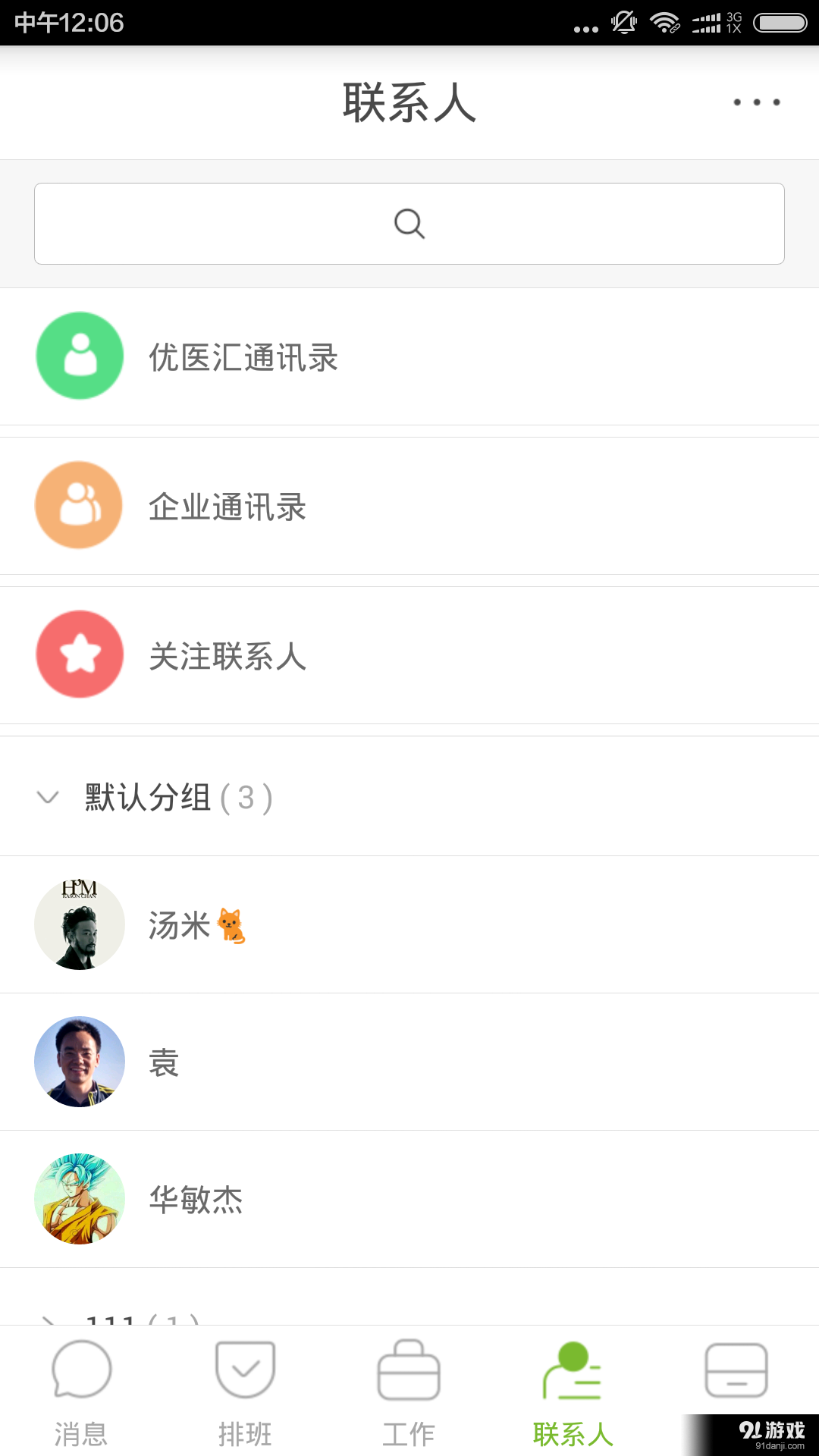View 汤米's profile picture
Image resolution: width=819 pixels, height=1456 pixels.
point(80,925)
